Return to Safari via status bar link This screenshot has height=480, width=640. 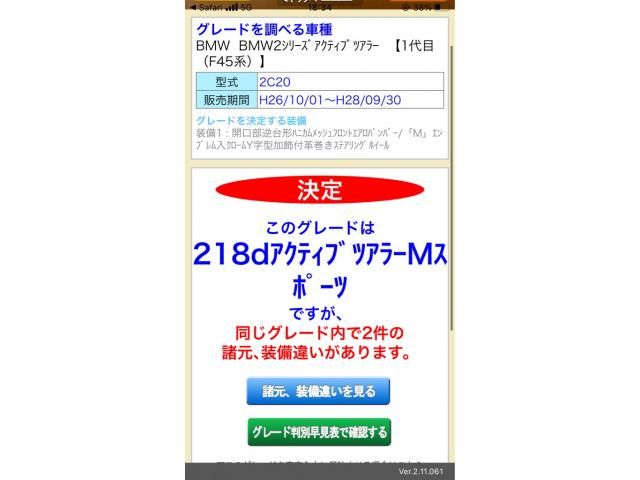pos(206,5)
